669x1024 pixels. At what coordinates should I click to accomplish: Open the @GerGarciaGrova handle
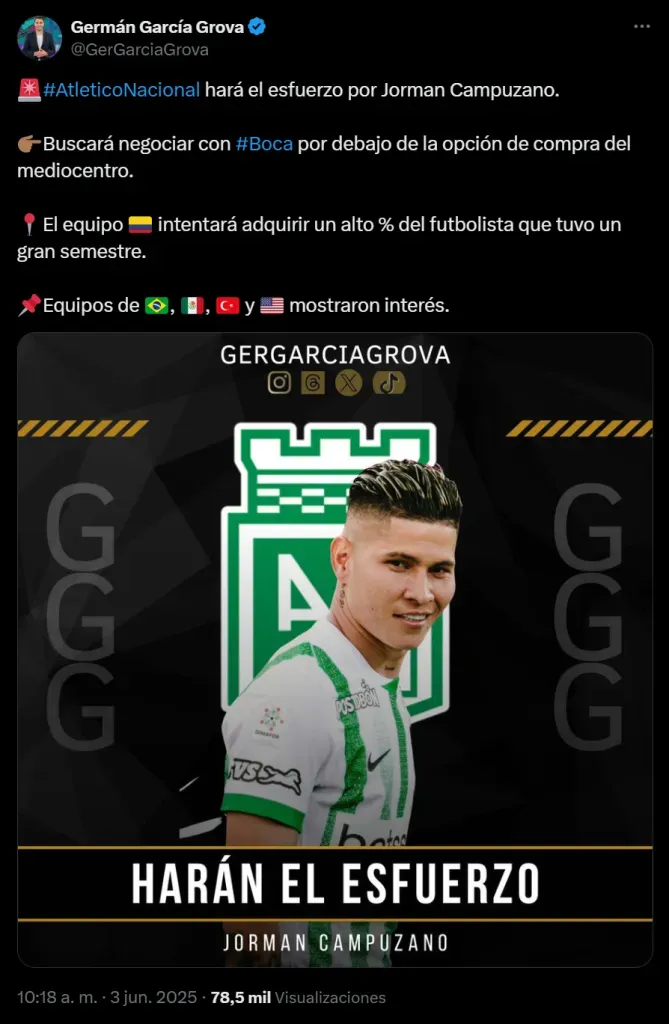[x=140, y=49]
